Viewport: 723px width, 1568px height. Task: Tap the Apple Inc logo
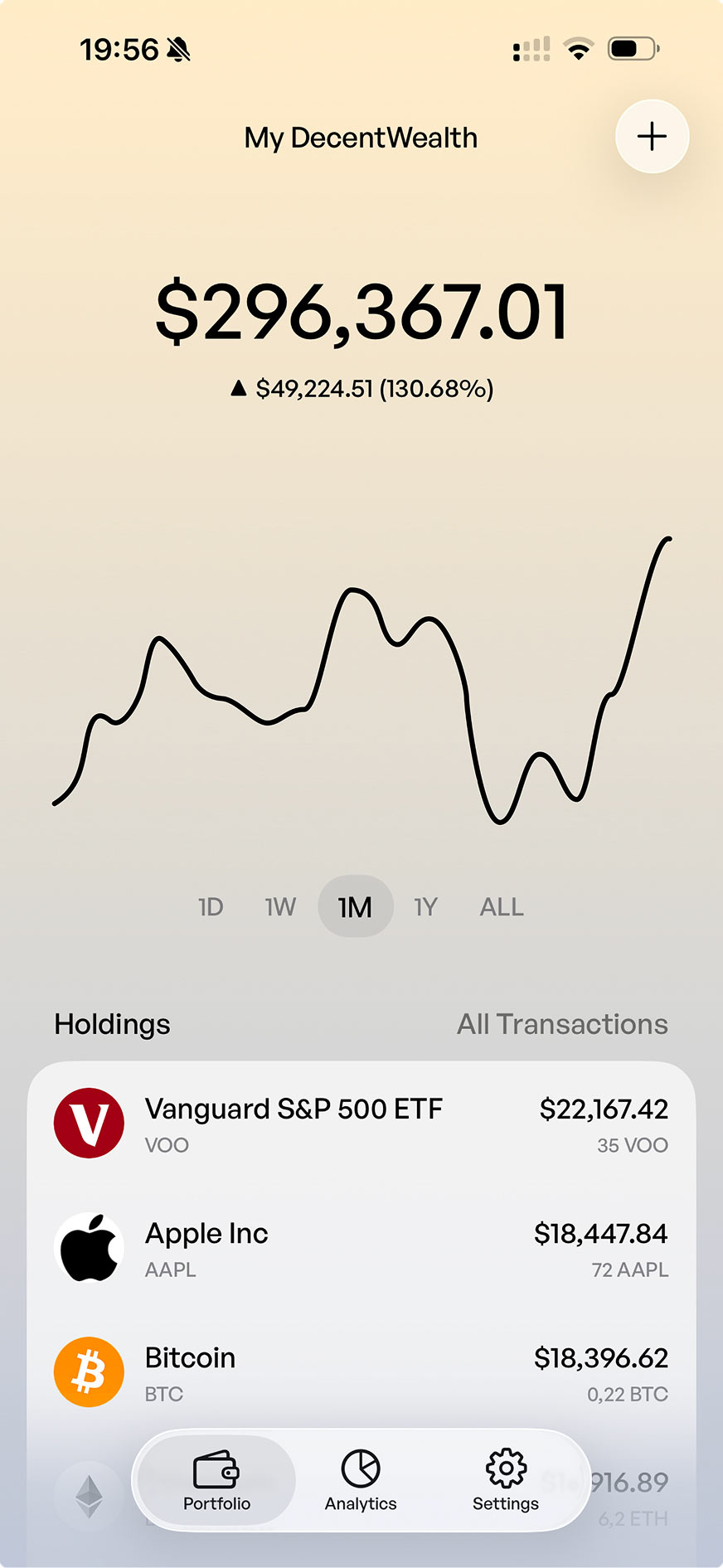click(x=89, y=1247)
